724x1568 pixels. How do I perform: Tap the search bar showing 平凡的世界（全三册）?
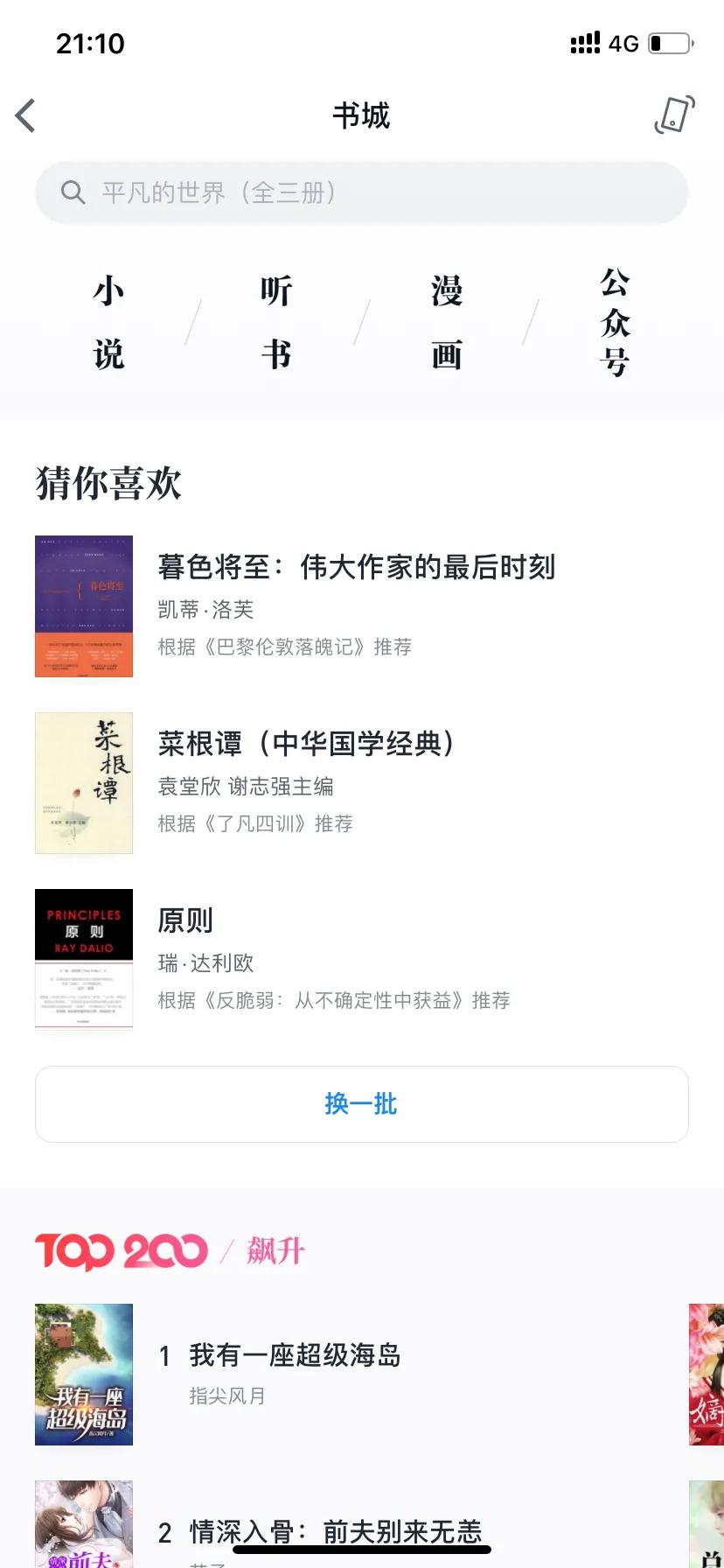pyautogui.click(x=361, y=192)
